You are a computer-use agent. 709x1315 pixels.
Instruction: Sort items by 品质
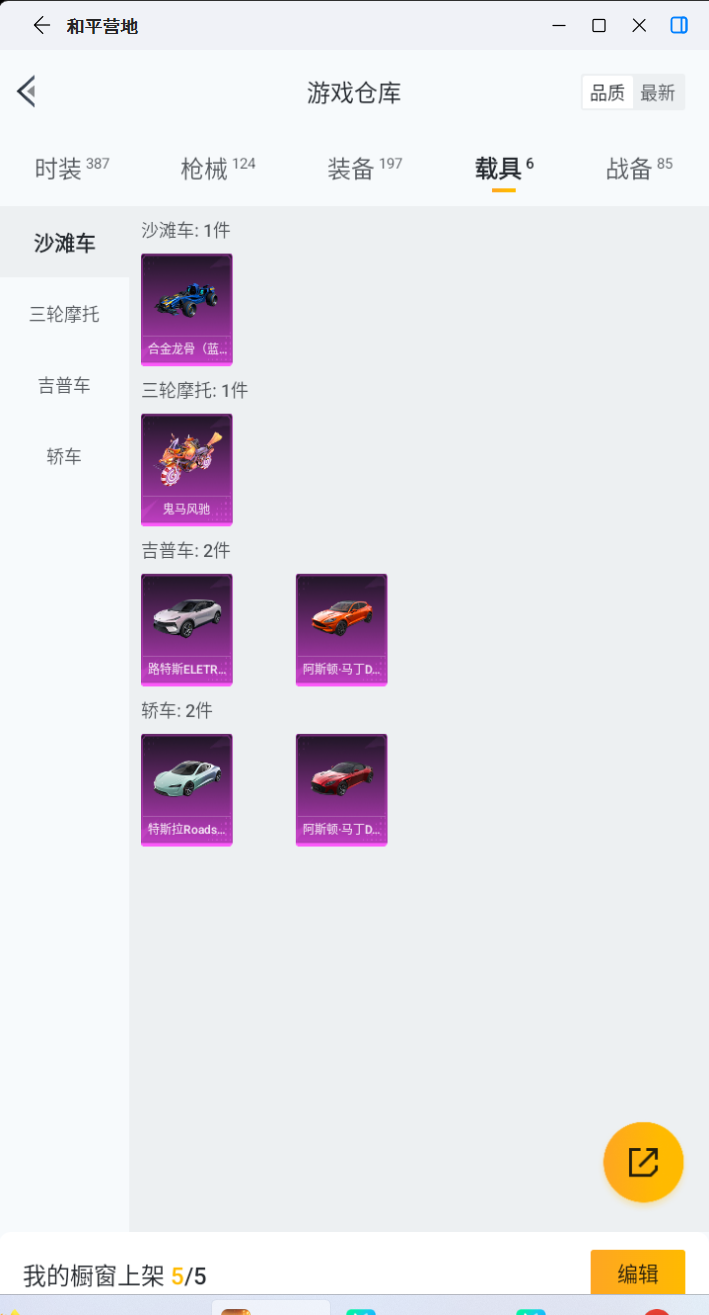[x=607, y=93]
